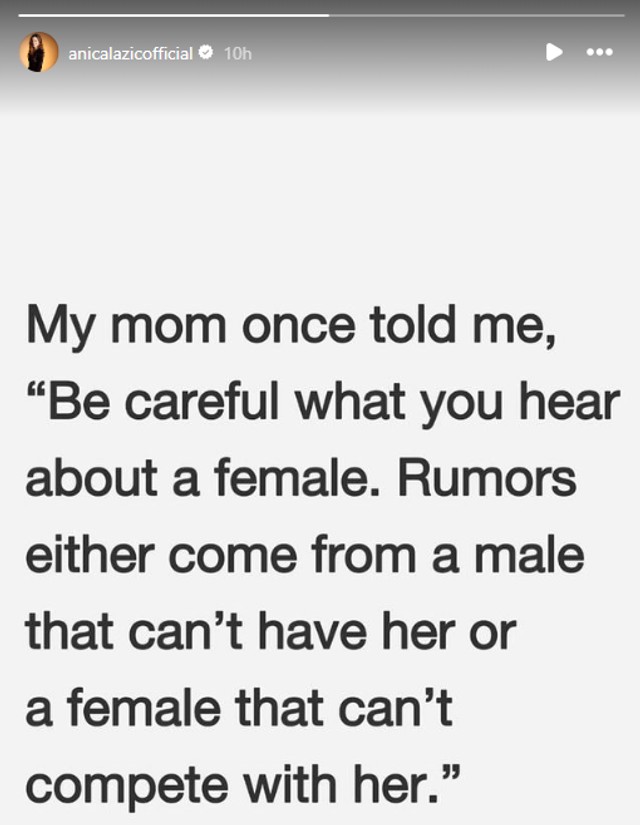640x825 pixels.
Task: Open the three-dot story options menu
Action: pos(599,52)
